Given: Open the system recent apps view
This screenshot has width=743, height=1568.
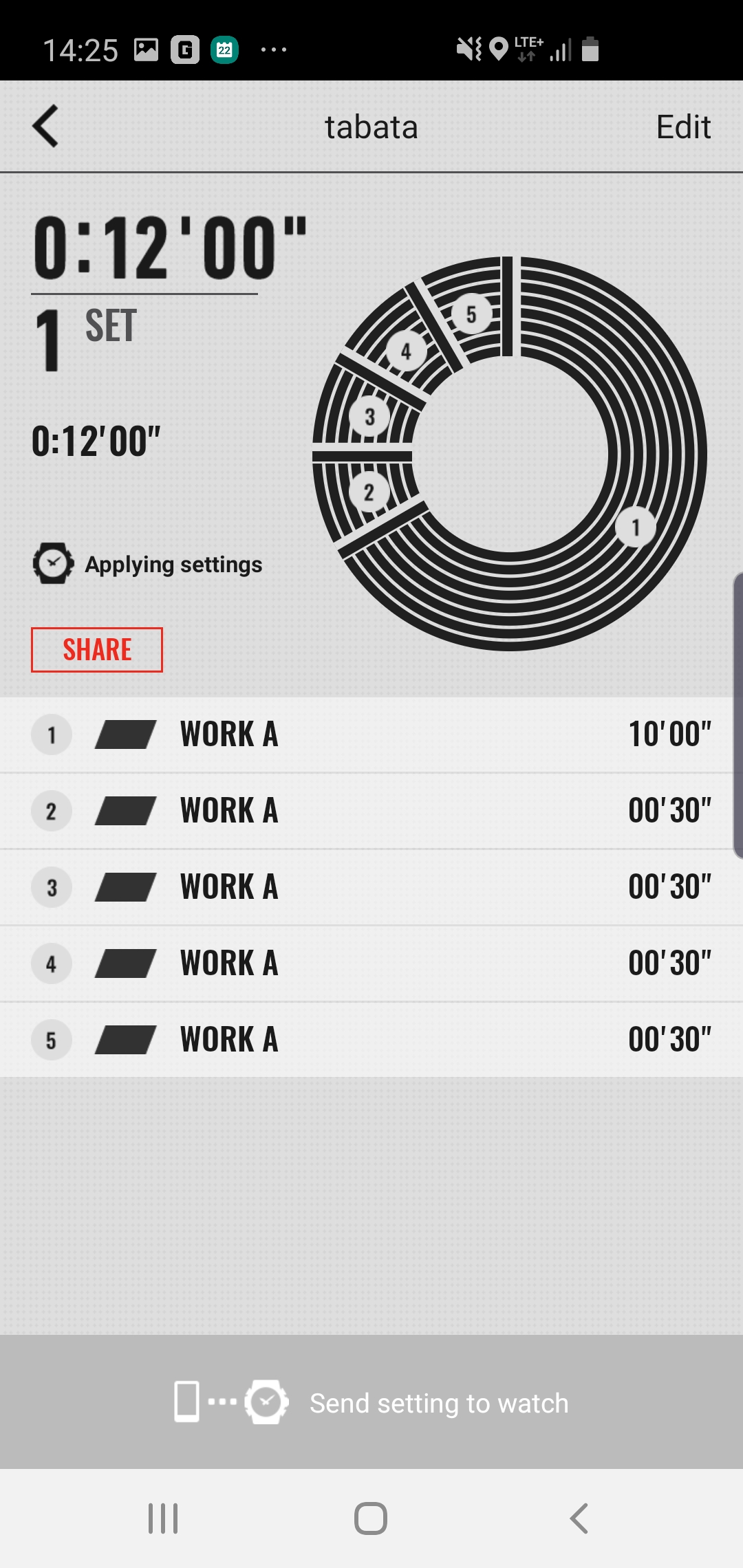Looking at the screenshot, I should pos(163,1518).
